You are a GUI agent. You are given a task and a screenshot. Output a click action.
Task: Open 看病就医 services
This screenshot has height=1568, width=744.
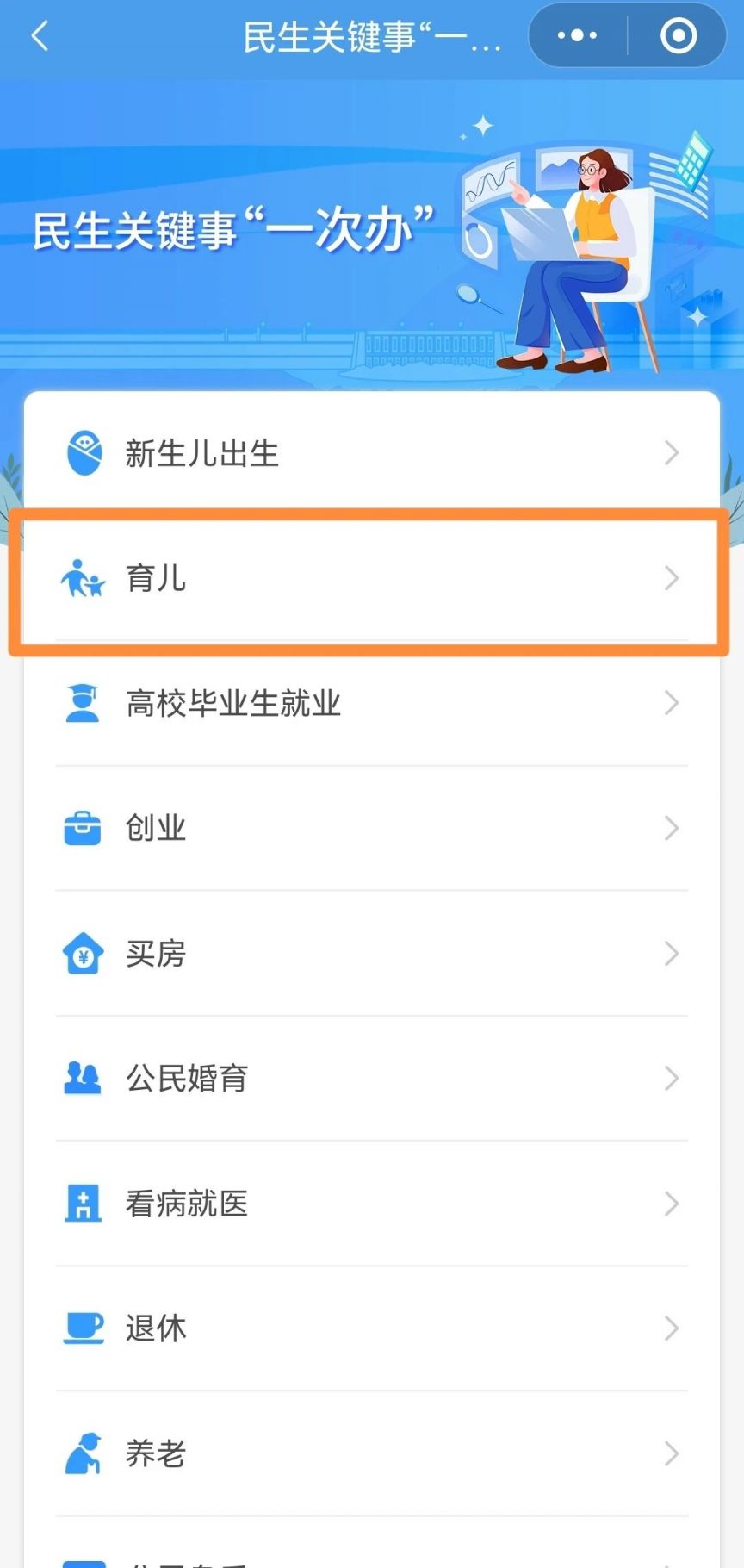coord(372,1204)
